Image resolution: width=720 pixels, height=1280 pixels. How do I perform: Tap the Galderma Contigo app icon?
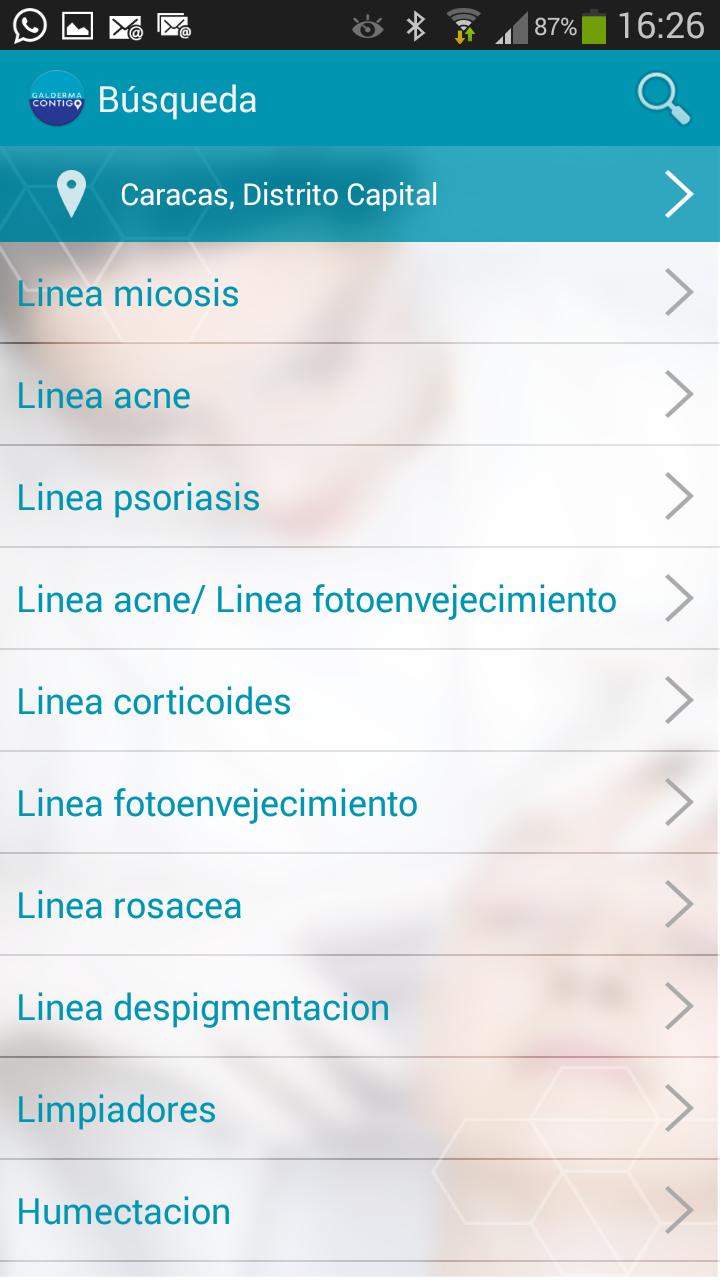pyautogui.click(x=57, y=99)
